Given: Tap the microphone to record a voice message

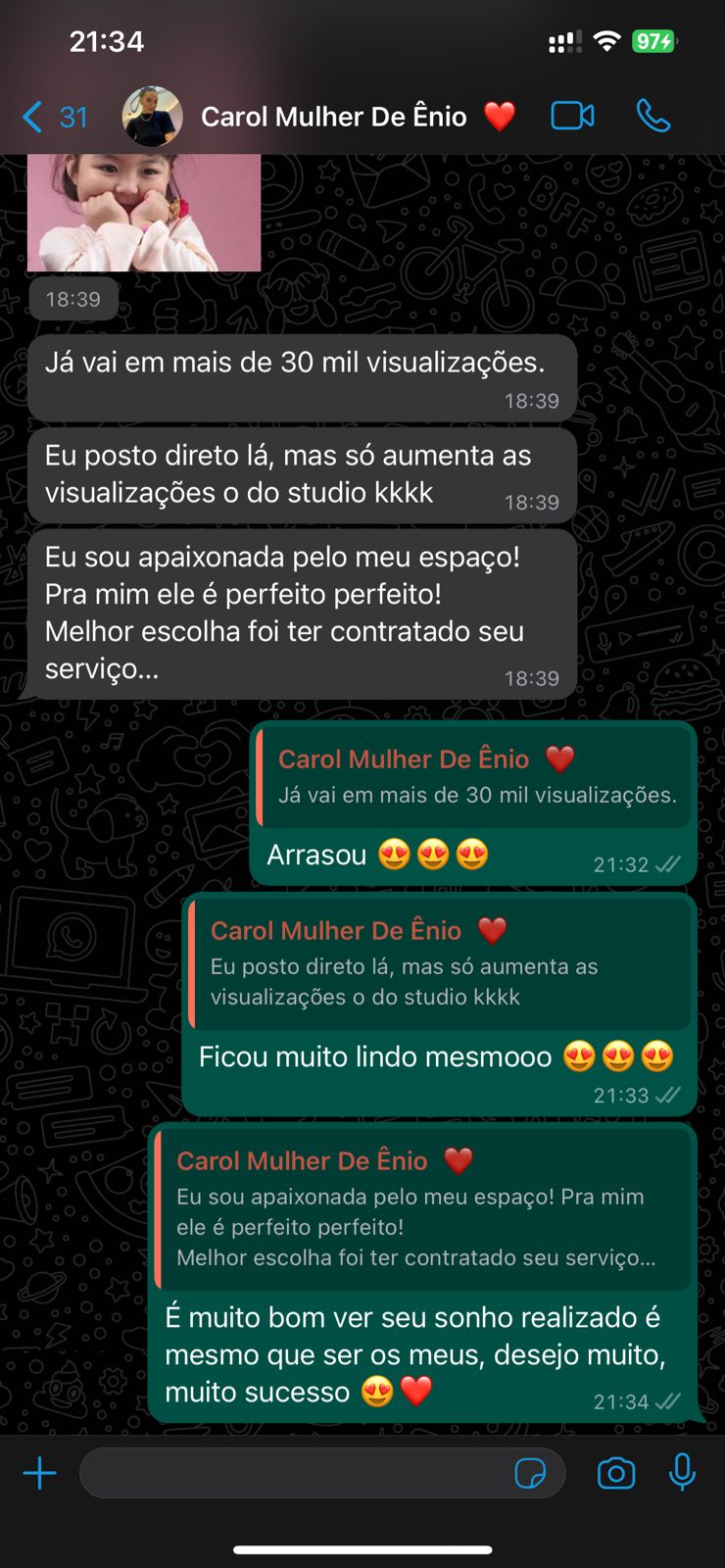Looking at the screenshot, I should coord(682,1472).
